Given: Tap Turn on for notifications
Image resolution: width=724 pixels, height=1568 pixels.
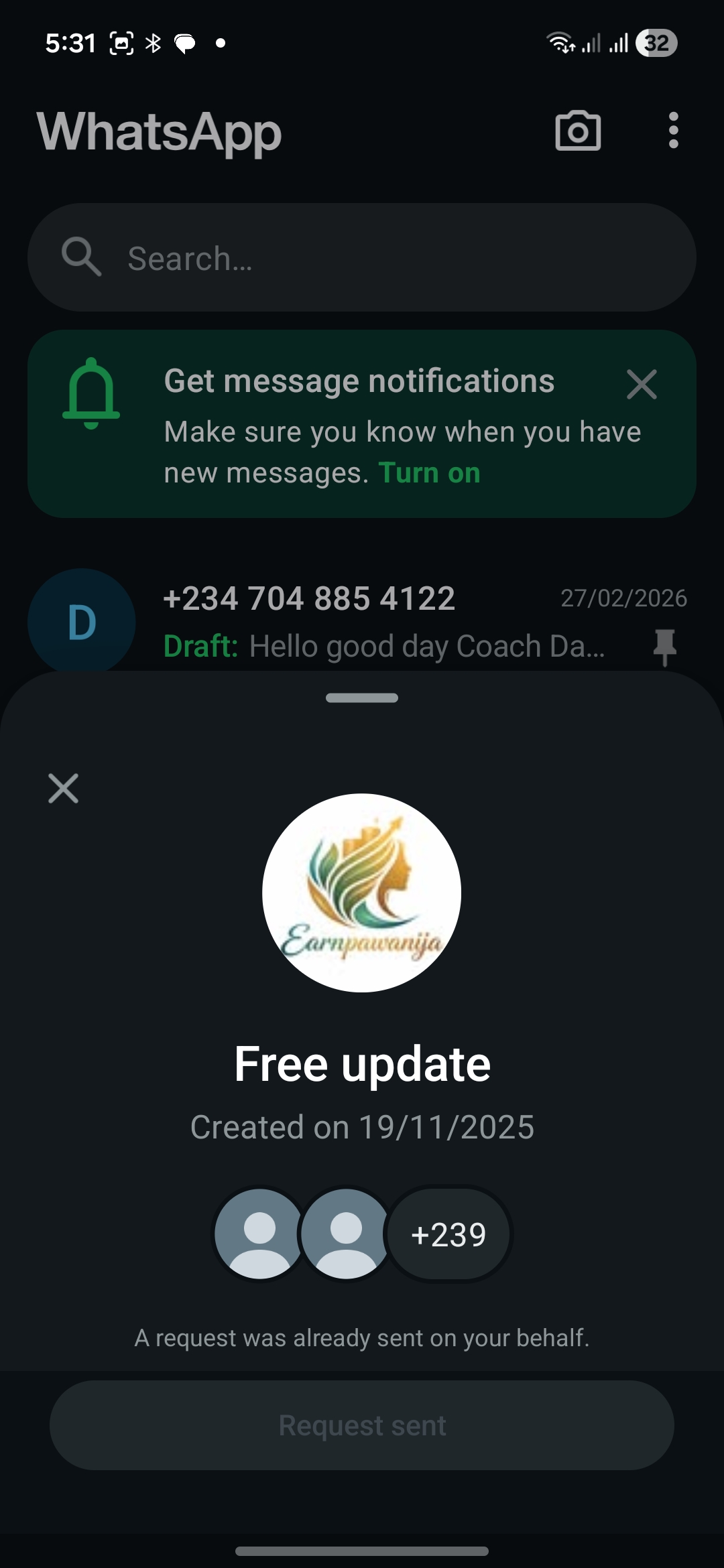Looking at the screenshot, I should point(429,473).
